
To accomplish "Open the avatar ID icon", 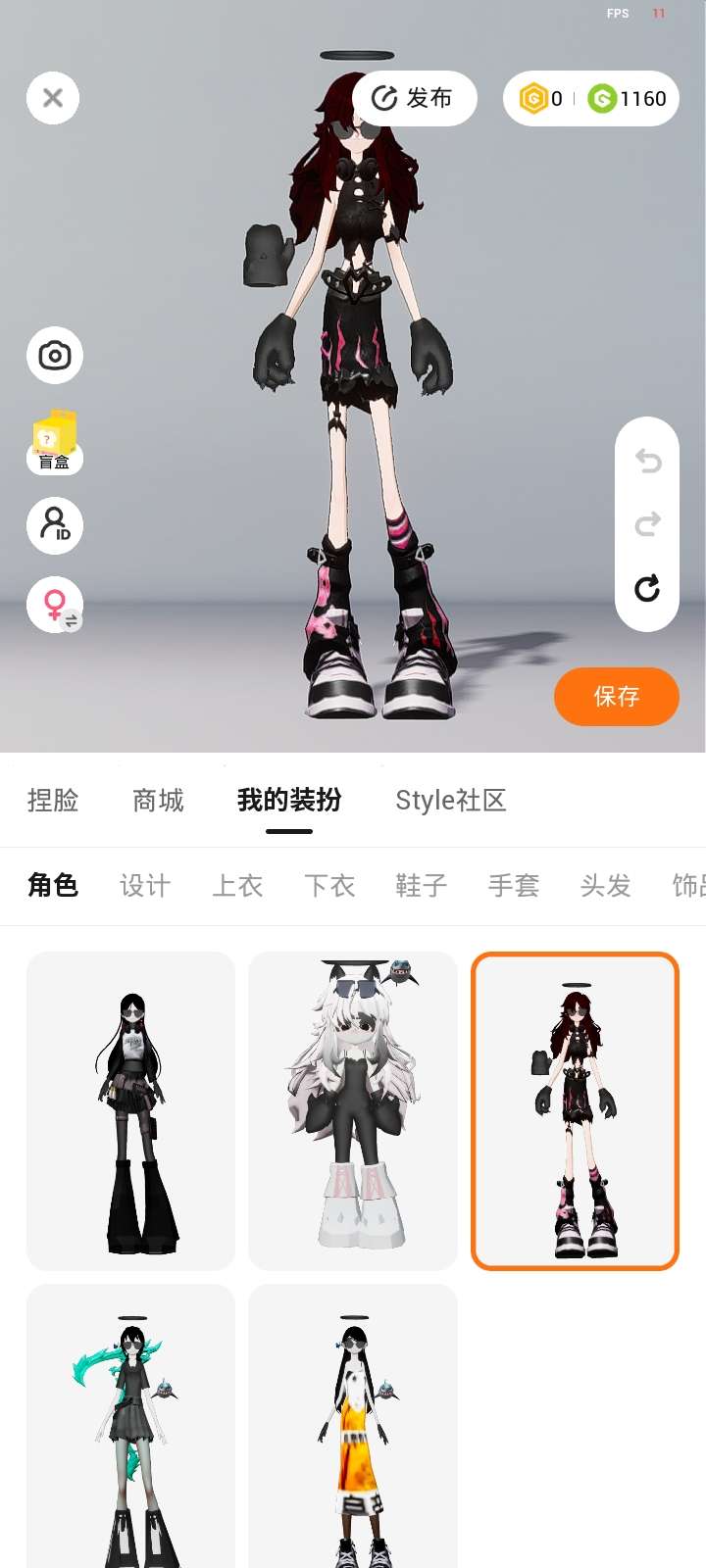I will coord(55,525).
